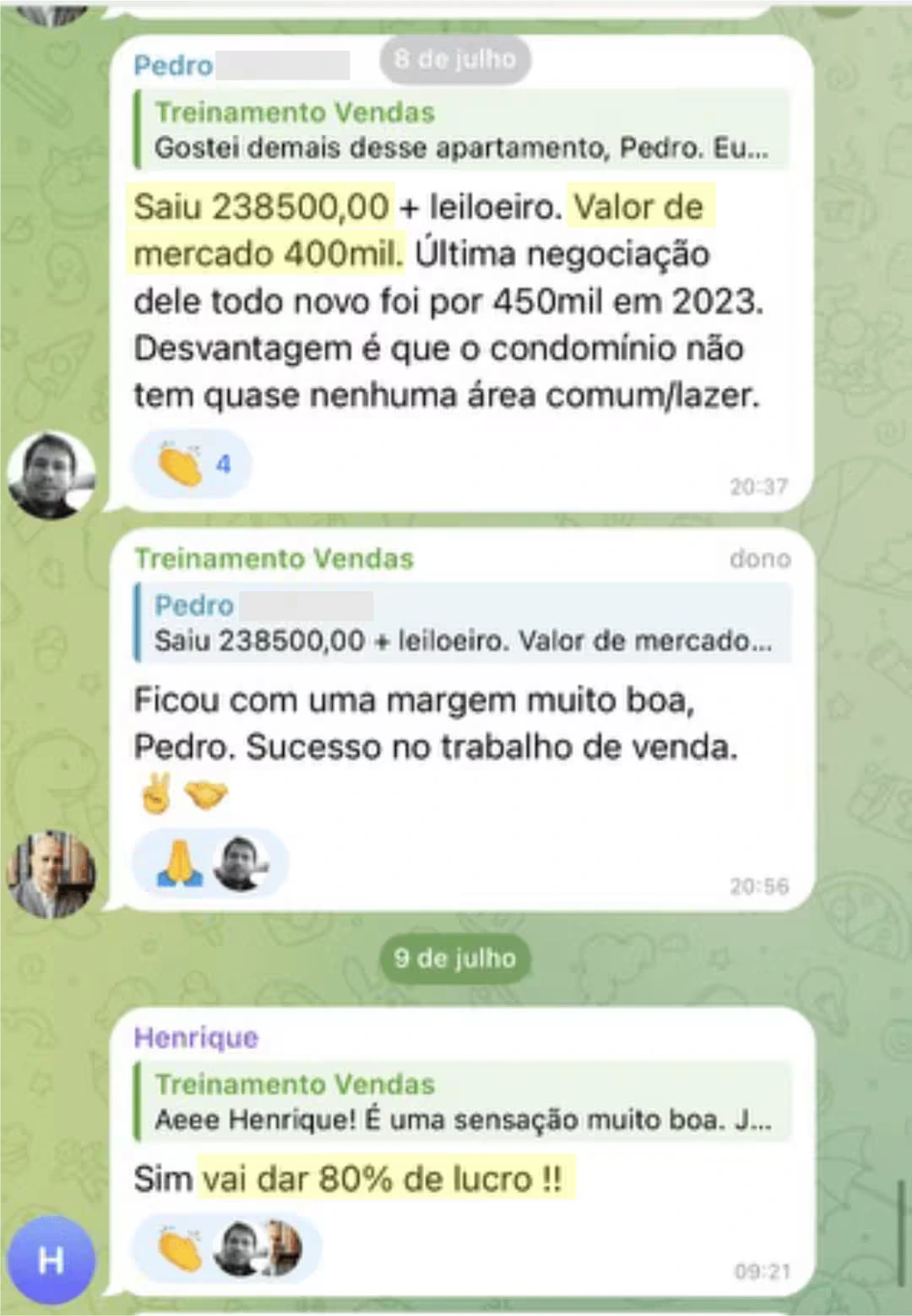Tap the praying hands reaction on margem message
Viewport: 912px width, 1316px height.
(179, 863)
